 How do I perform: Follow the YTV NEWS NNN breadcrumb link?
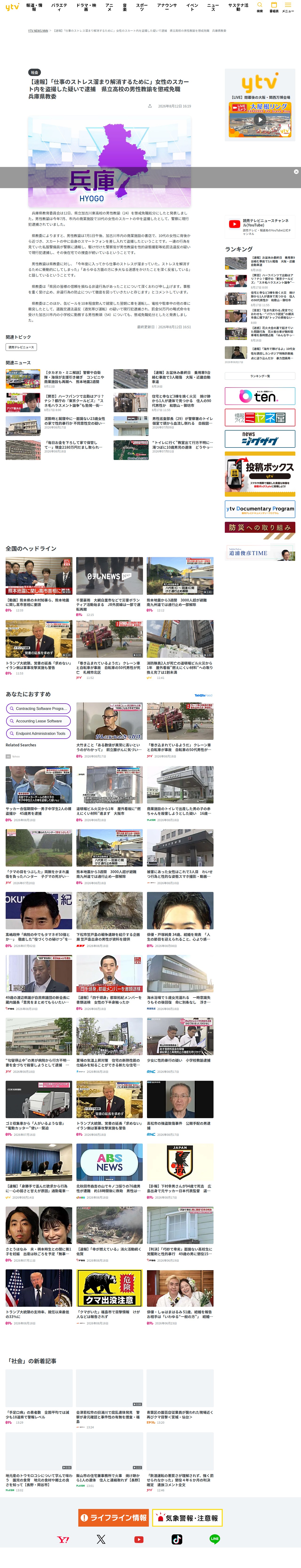[x=38, y=30]
